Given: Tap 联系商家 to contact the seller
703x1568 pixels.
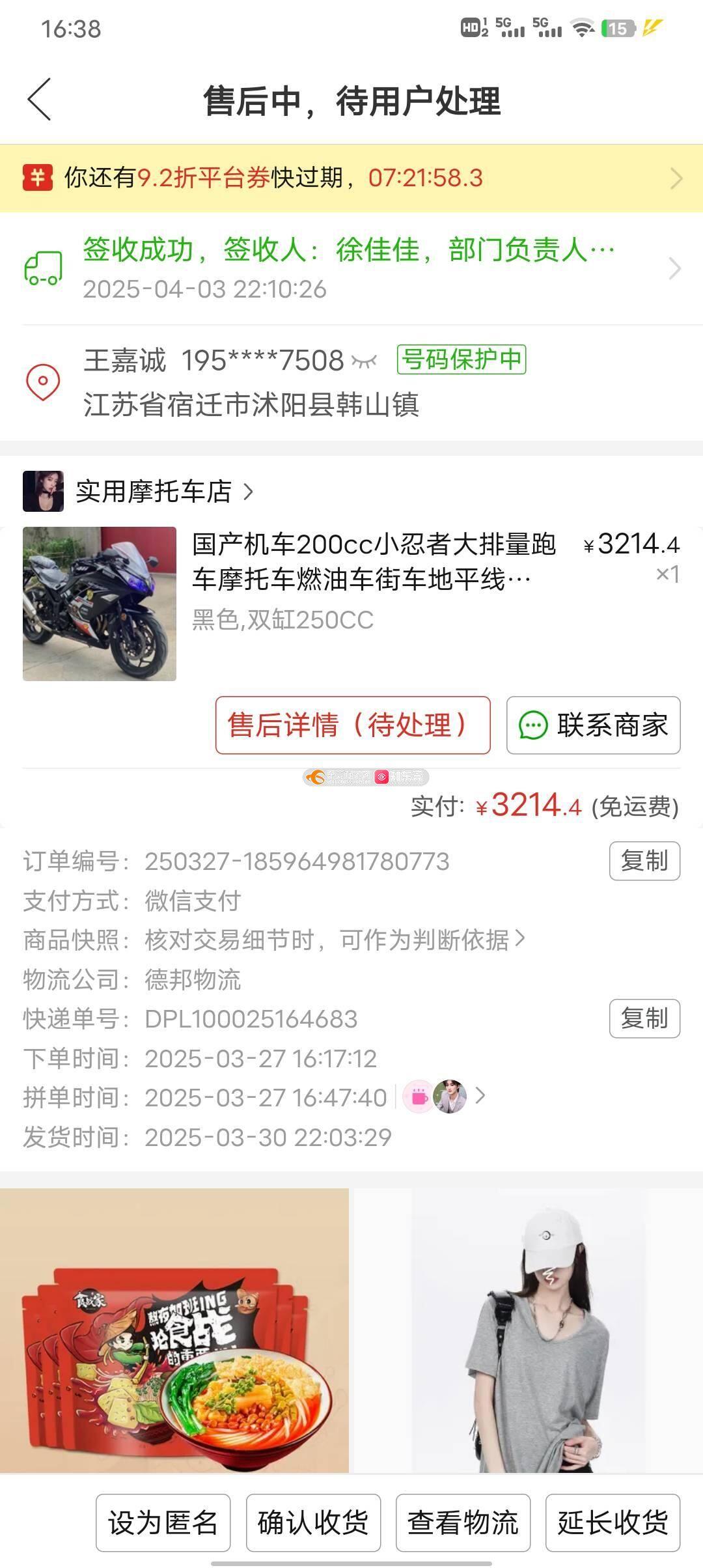Looking at the screenshot, I should coord(593,725).
